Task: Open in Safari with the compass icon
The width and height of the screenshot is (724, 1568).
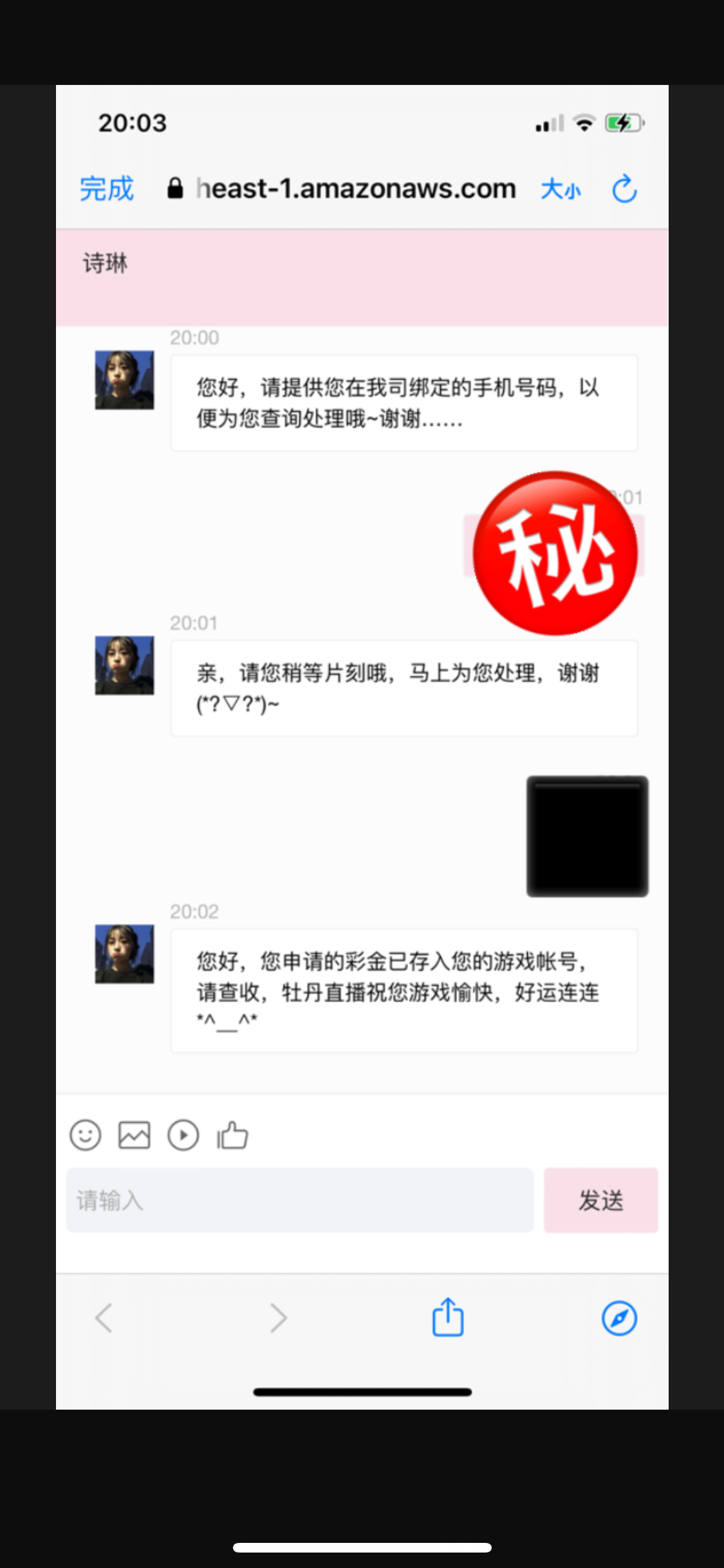Action: (x=619, y=1318)
